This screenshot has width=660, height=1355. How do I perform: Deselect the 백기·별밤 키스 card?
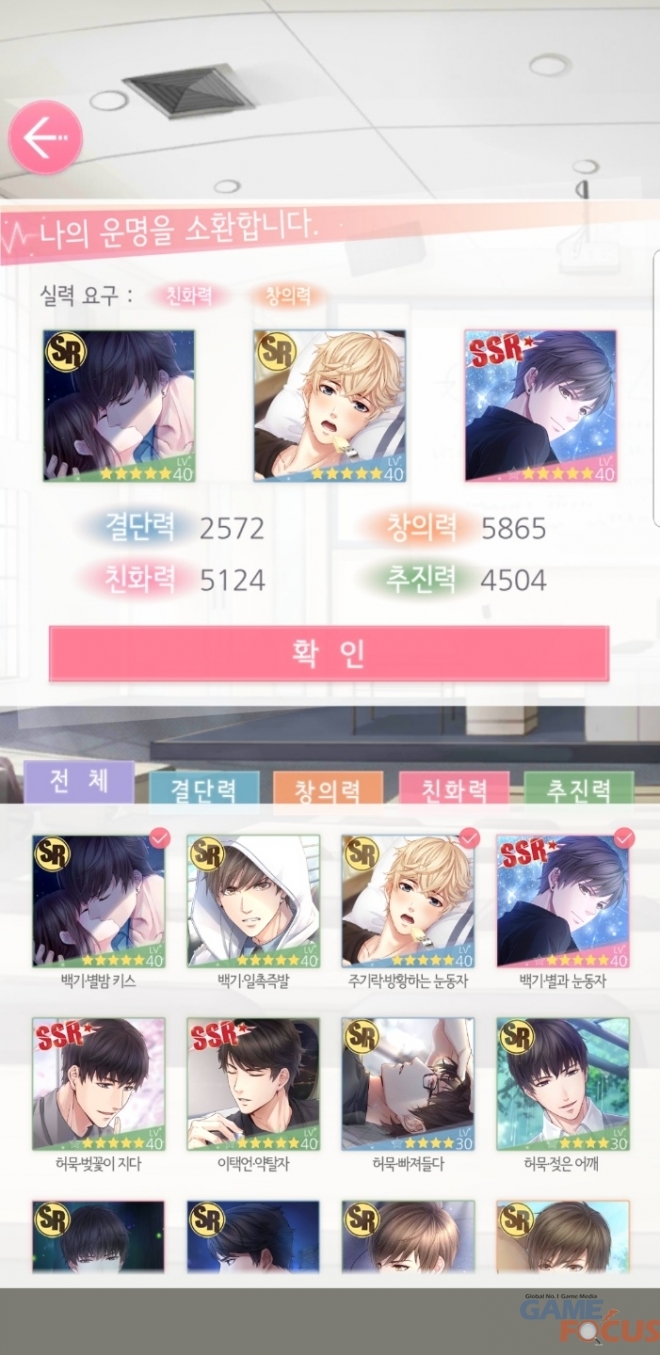[x=98, y=902]
